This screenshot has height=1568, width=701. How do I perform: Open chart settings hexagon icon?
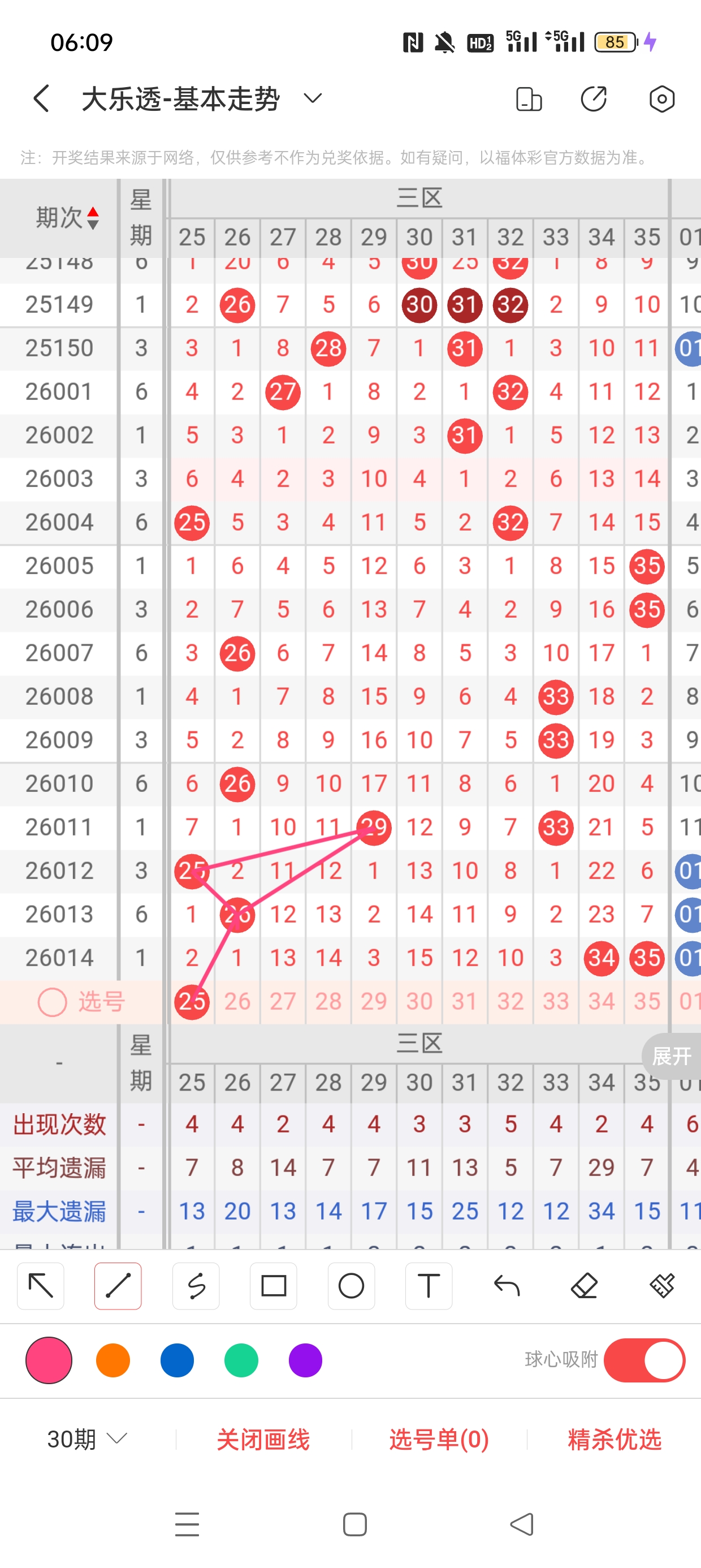pyautogui.click(x=661, y=98)
